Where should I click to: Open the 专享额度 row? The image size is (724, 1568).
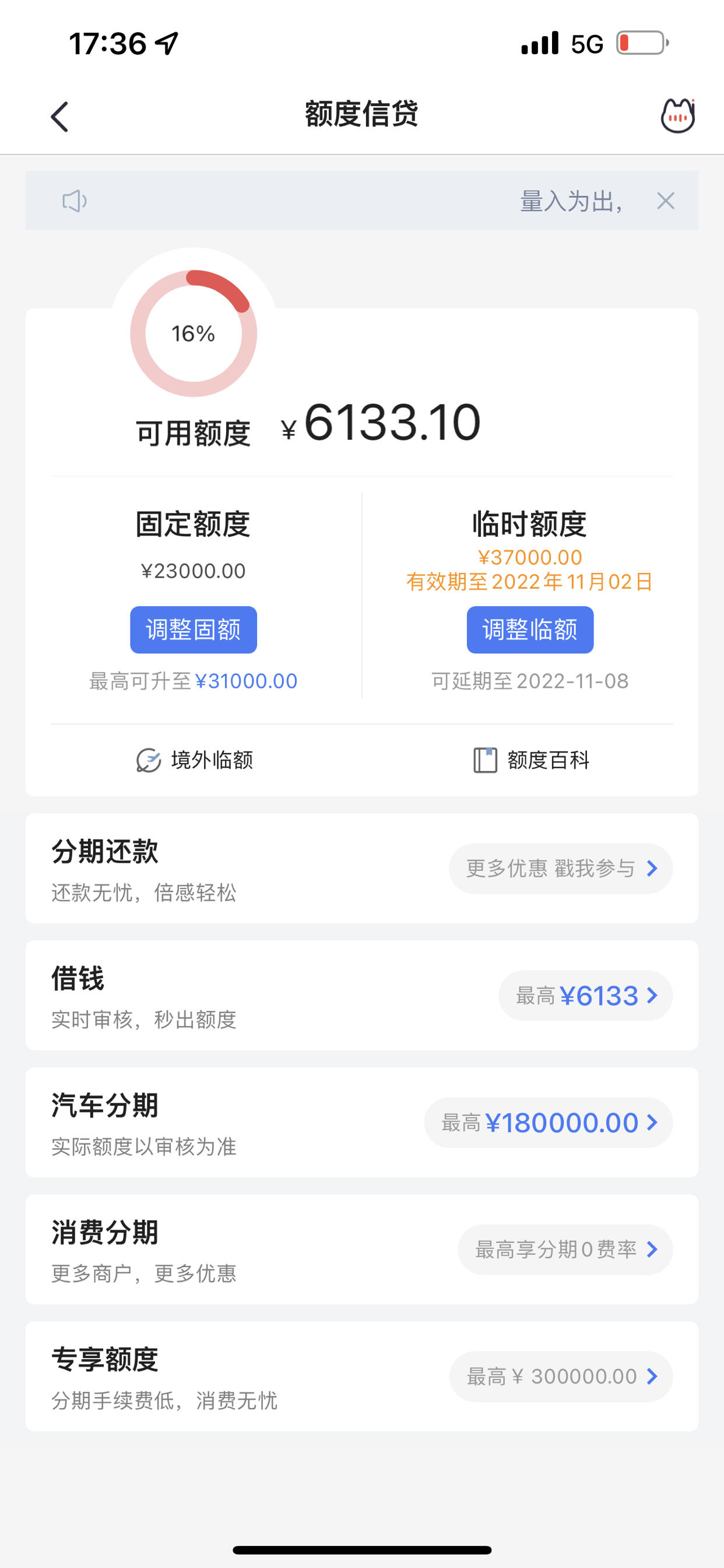[x=361, y=1375]
